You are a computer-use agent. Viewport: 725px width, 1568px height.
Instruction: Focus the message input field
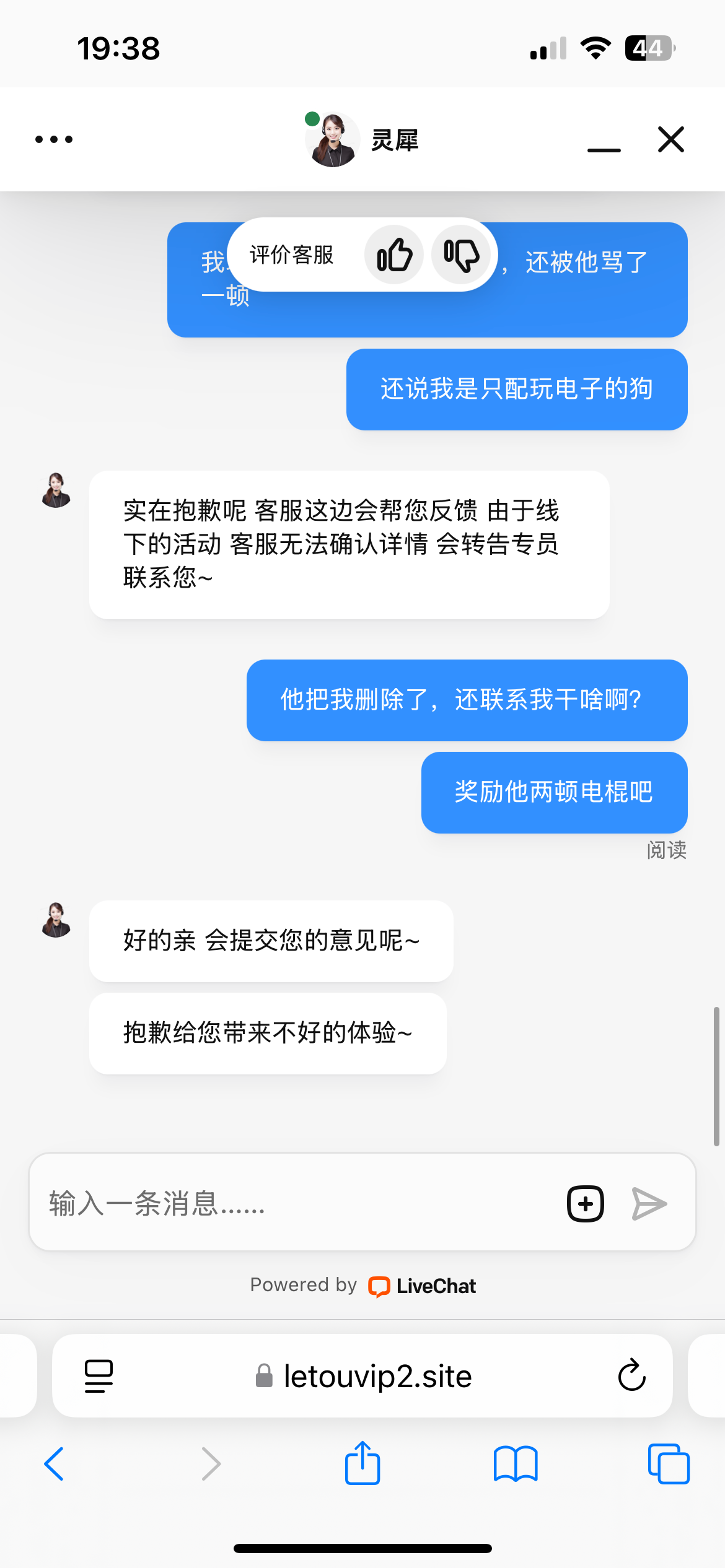pos(297,1203)
